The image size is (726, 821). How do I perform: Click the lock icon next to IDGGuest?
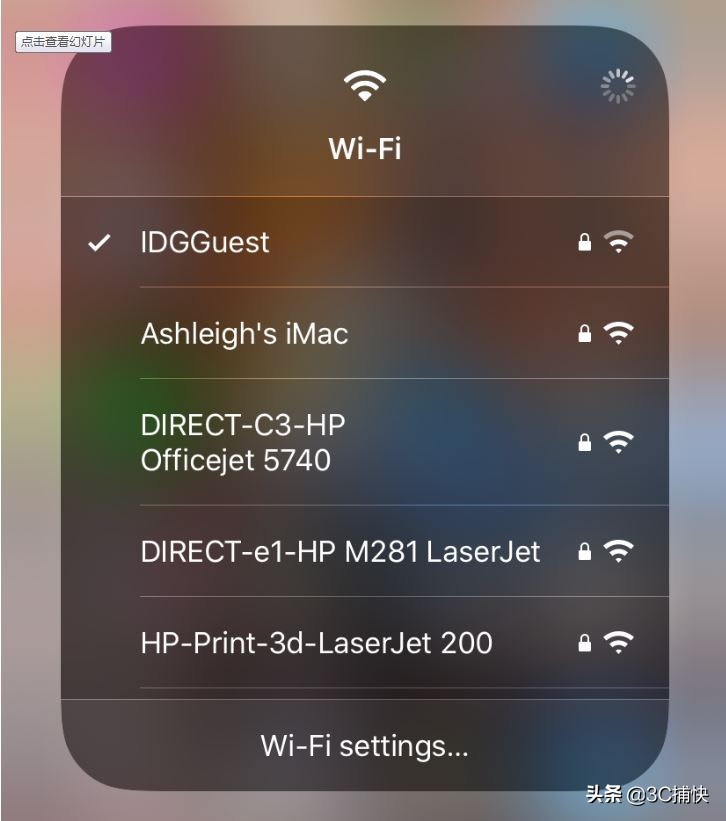[583, 241]
